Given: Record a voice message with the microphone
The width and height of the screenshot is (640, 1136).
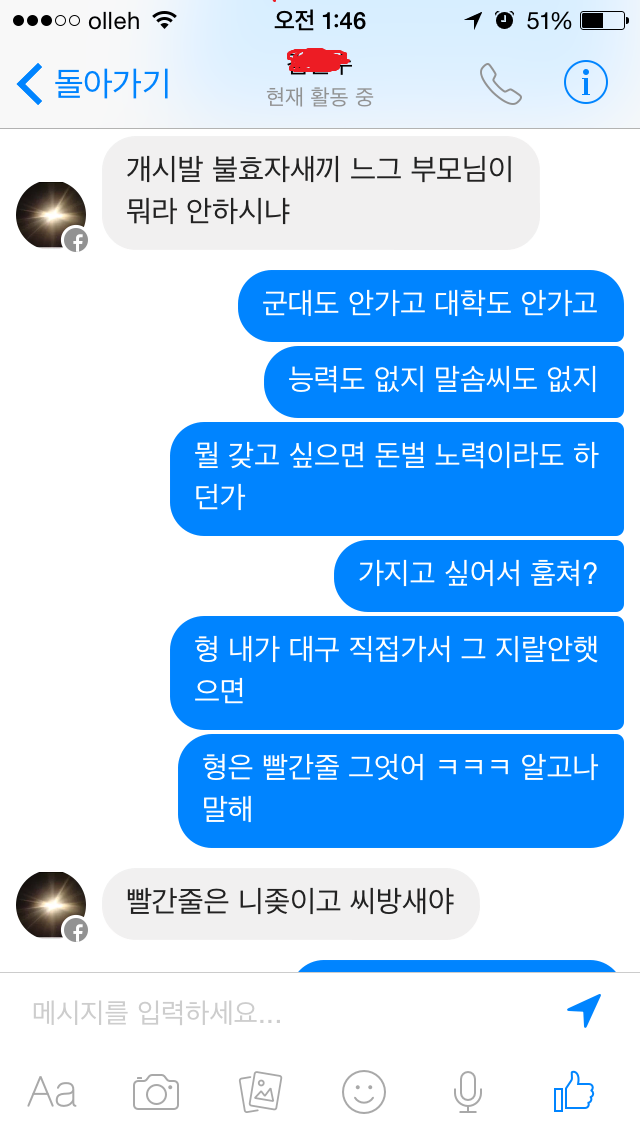Looking at the screenshot, I should click(468, 1091).
